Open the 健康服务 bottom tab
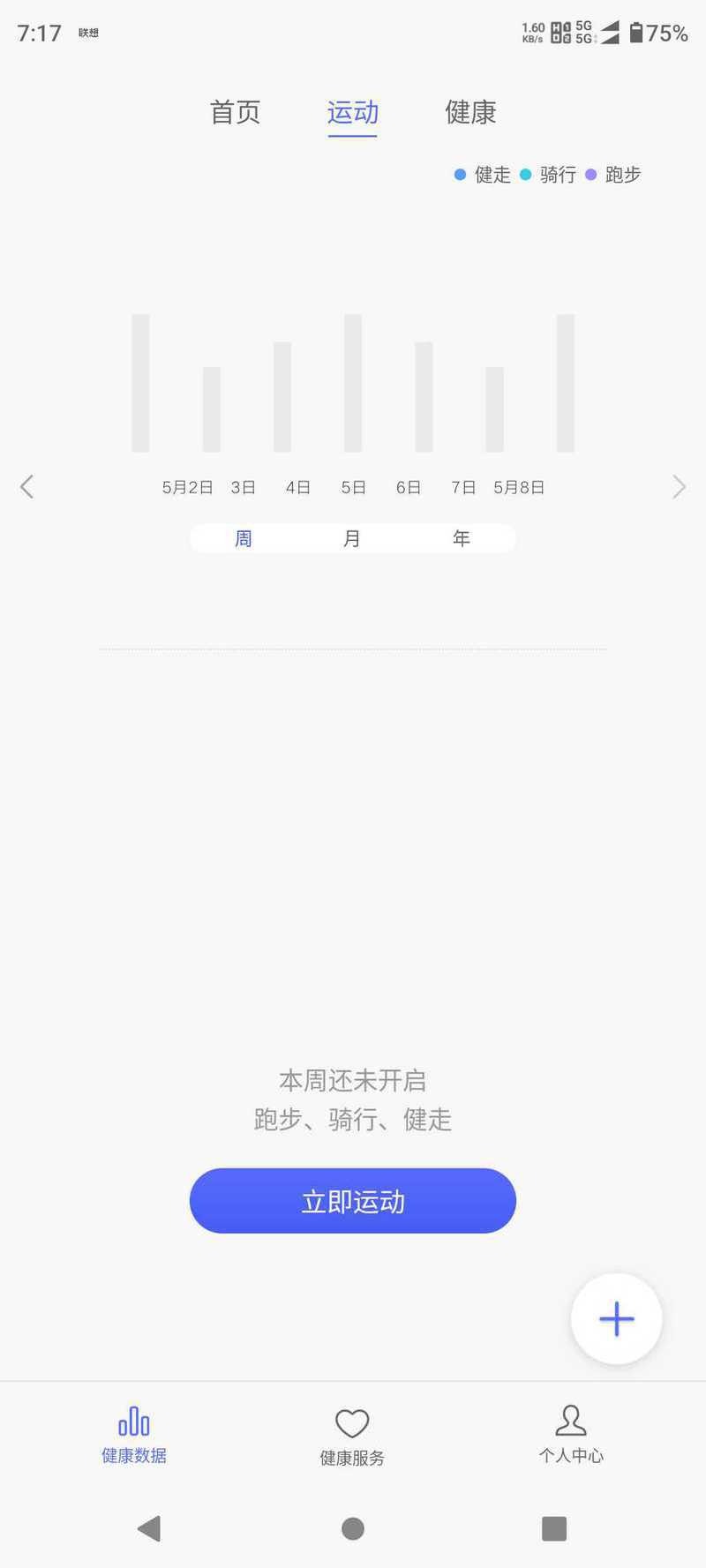 [352, 1437]
